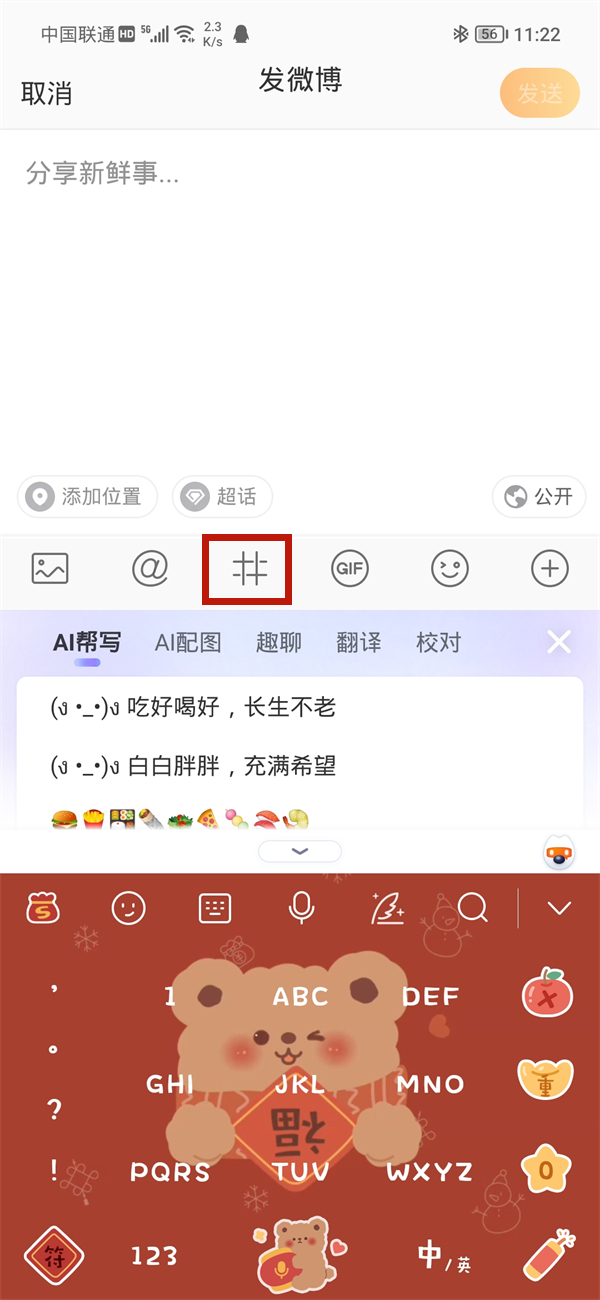Insert suggestion 吃好喝好，长生不老
600x1300 pixels.
point(194,708)
